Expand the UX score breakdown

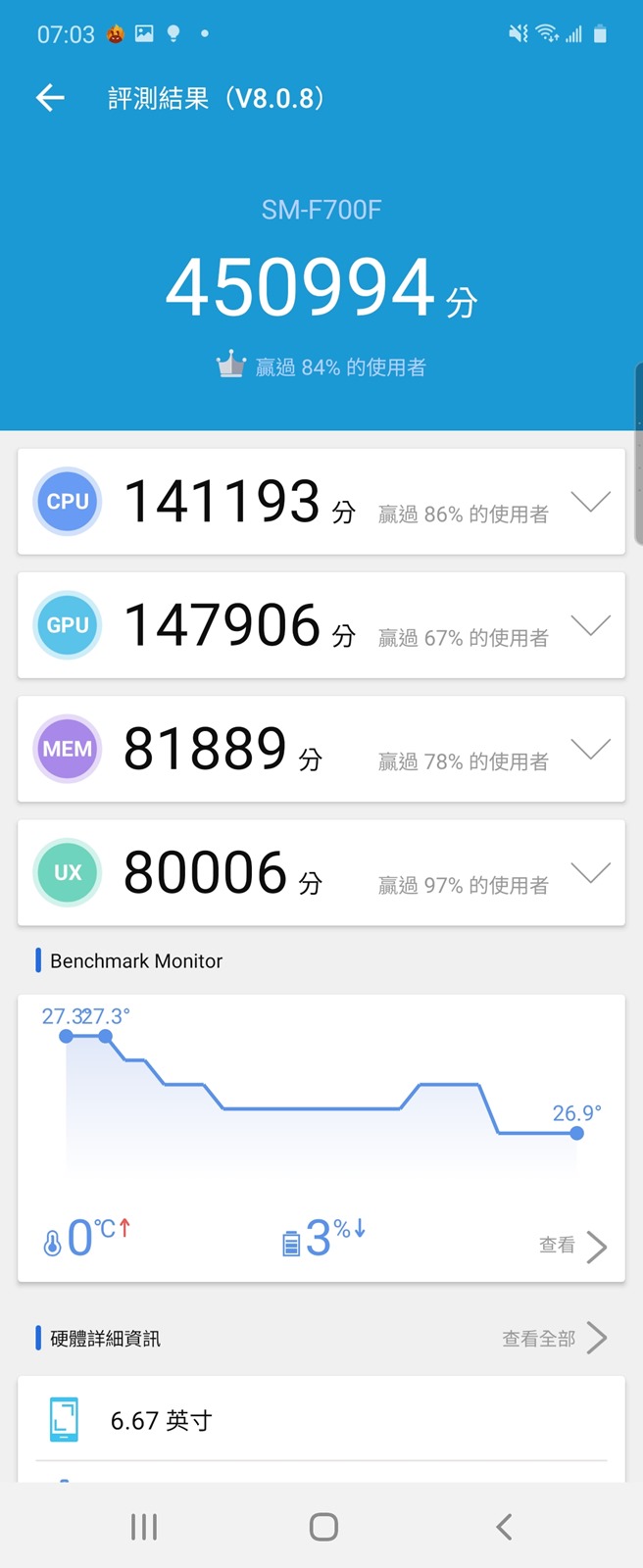point(590,873)
